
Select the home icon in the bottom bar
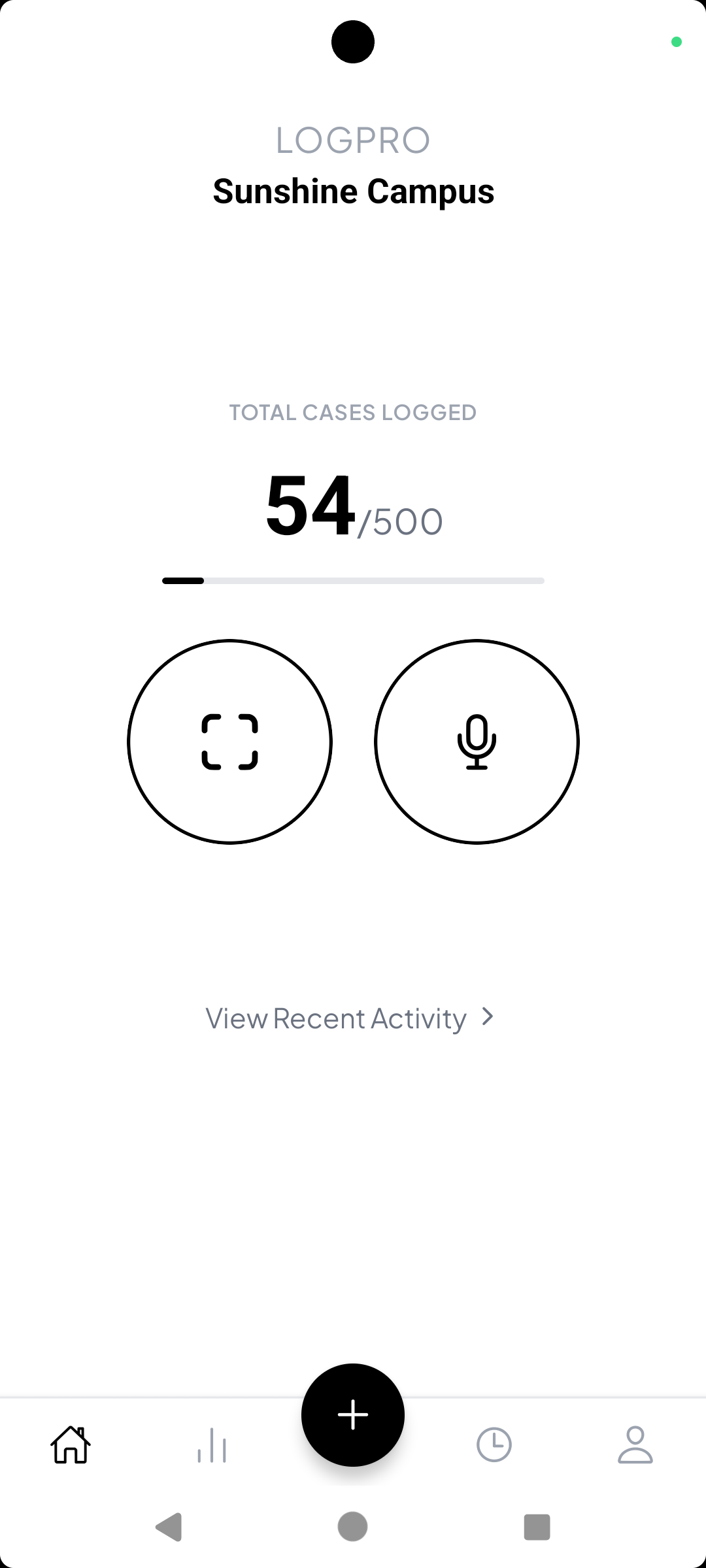pyautogui.click(x=71, y=1445)
